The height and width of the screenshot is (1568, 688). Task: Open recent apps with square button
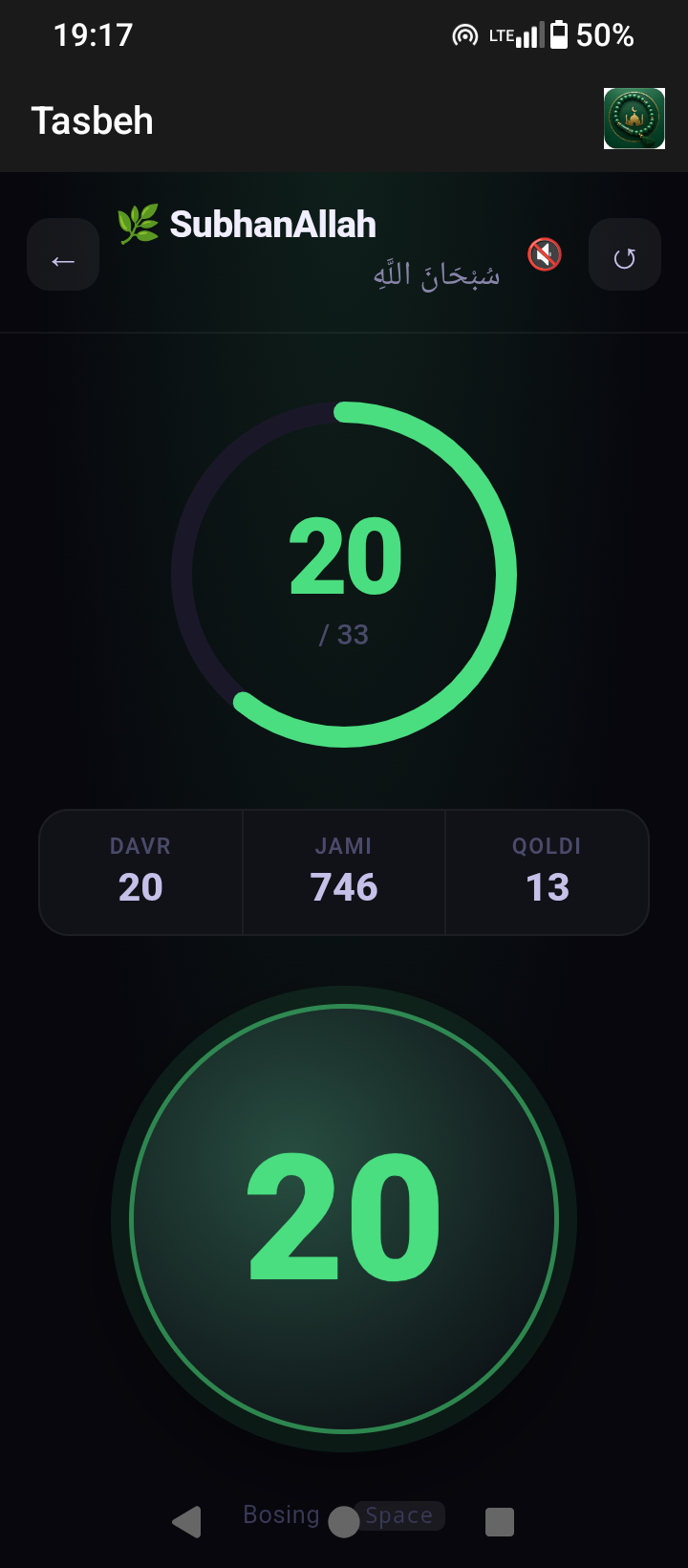tap(500, 1521)
